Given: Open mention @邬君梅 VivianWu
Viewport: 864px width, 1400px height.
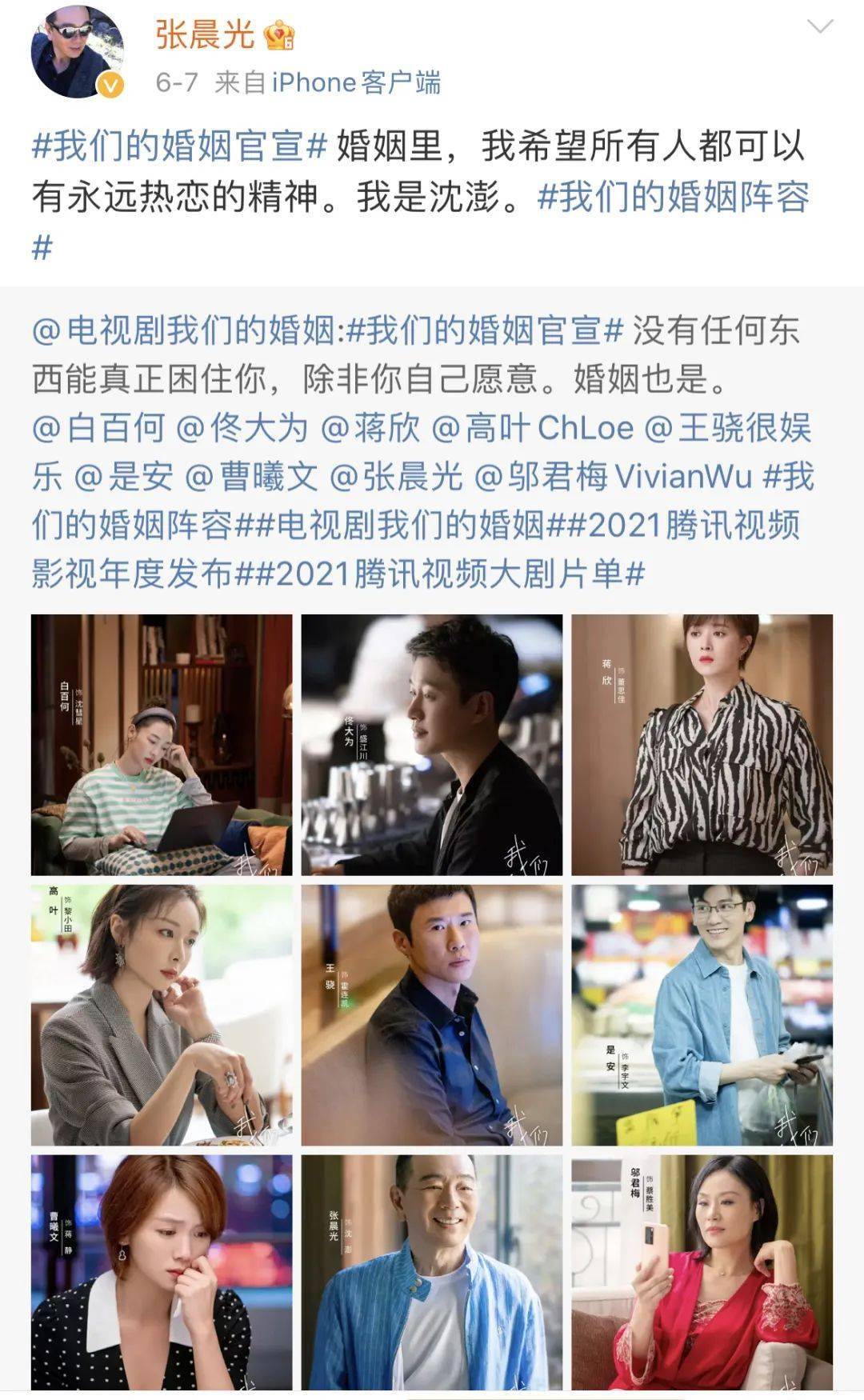Looking at the screenshot, I should click(x=614, y=477).
